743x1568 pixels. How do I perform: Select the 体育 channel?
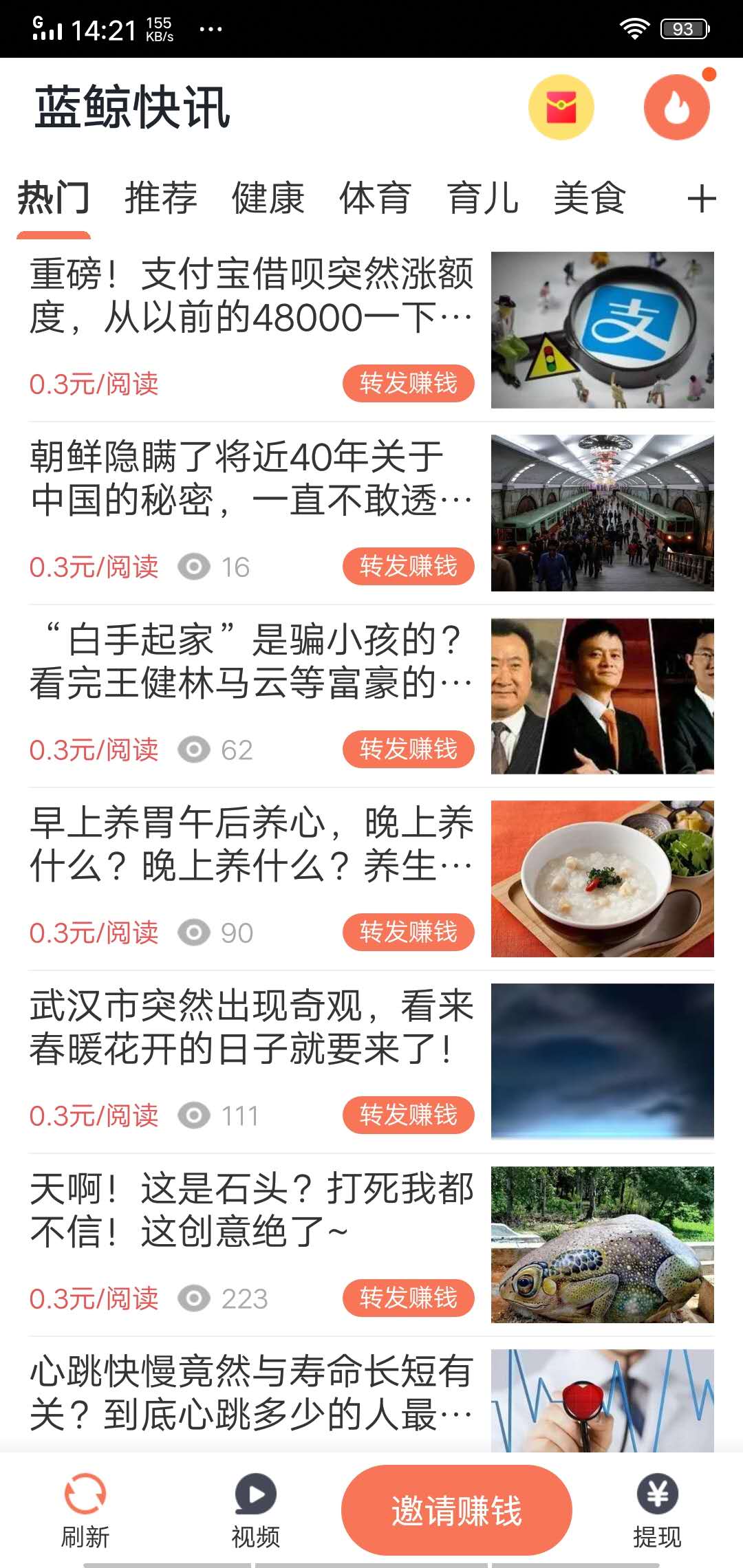tap(375, 198)
